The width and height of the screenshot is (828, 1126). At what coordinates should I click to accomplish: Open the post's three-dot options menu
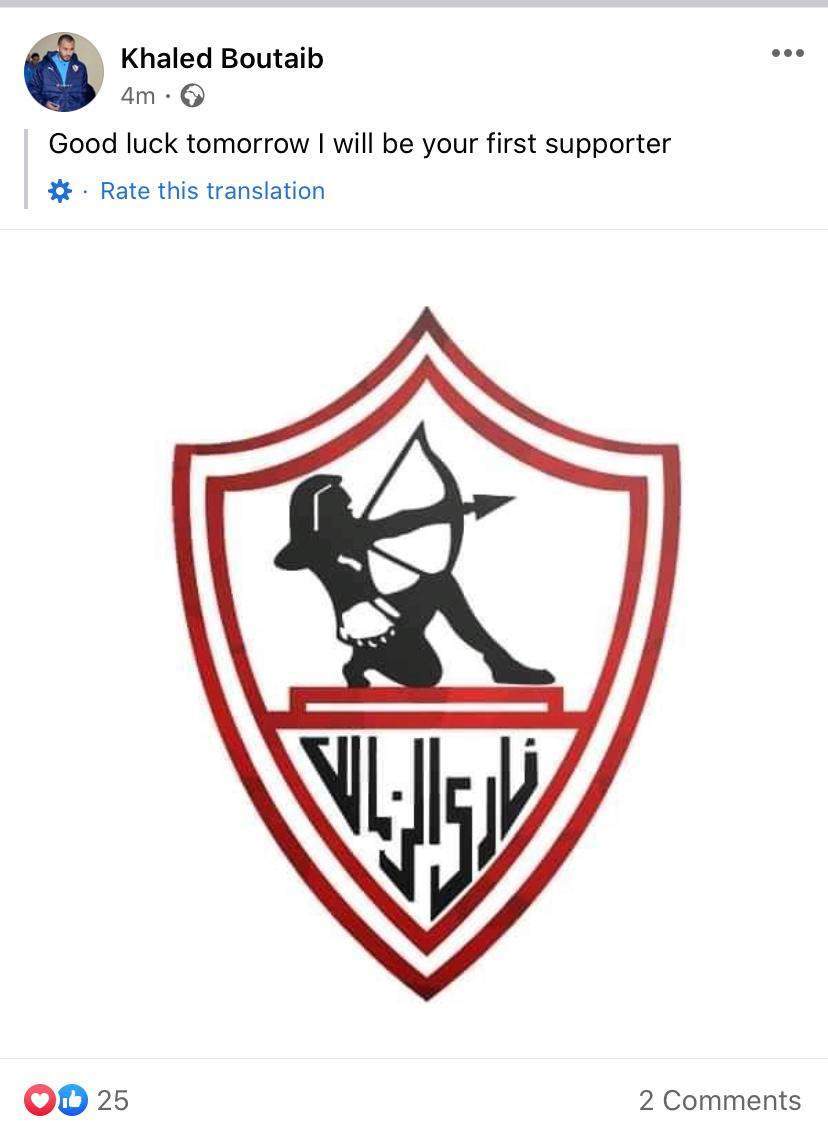click(787, 54)
